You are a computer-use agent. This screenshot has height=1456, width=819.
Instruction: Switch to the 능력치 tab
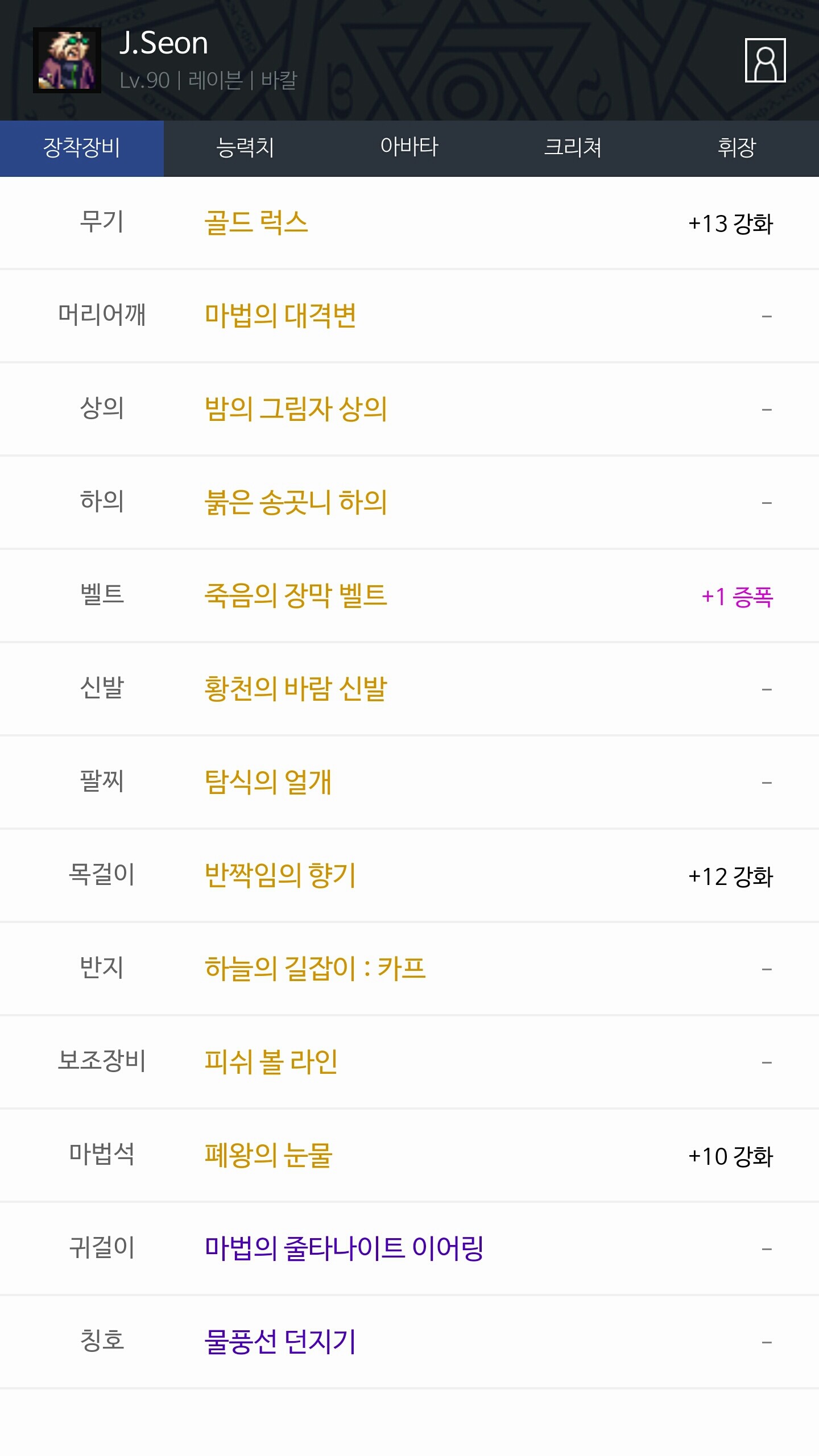[x=245, y=148]
